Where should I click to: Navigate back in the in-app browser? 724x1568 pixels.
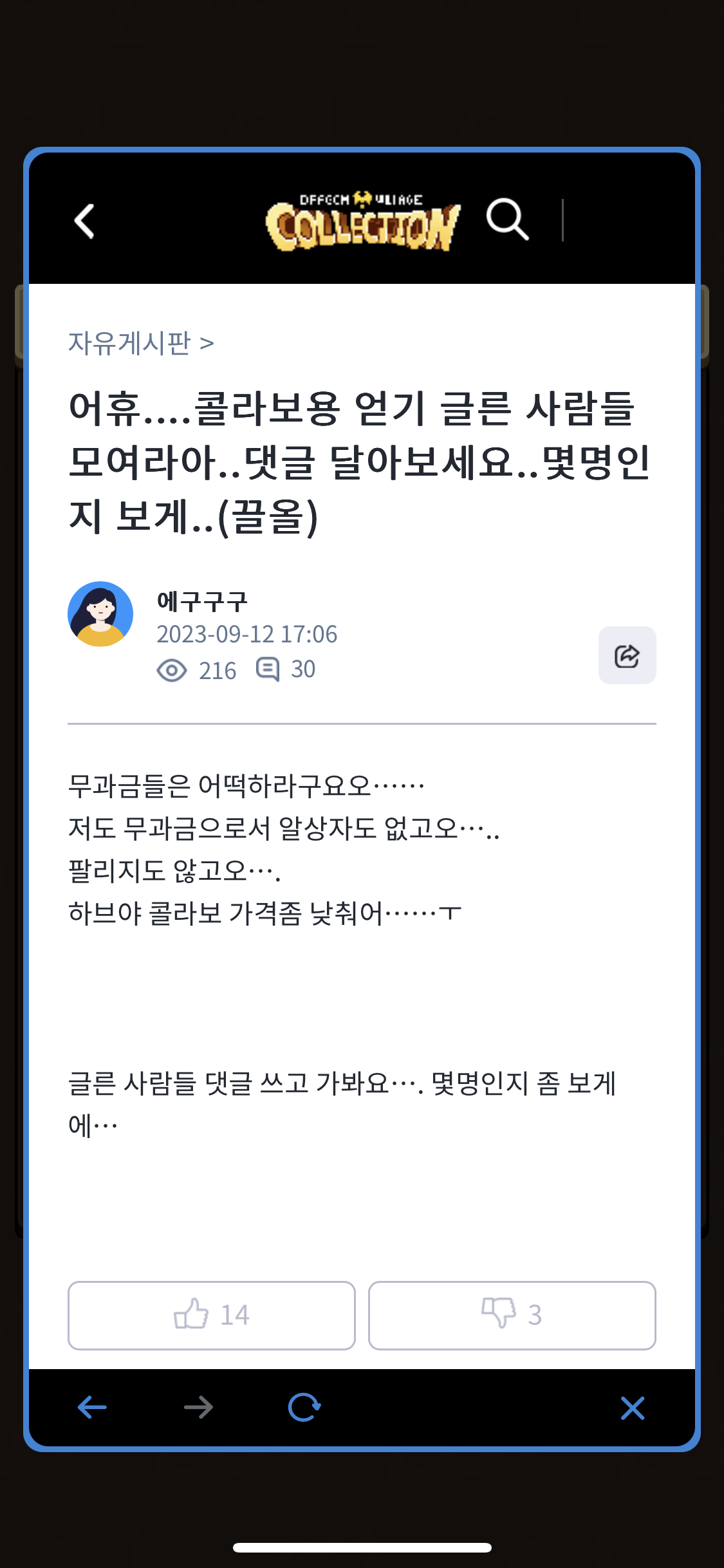(x=92, y=1408)
